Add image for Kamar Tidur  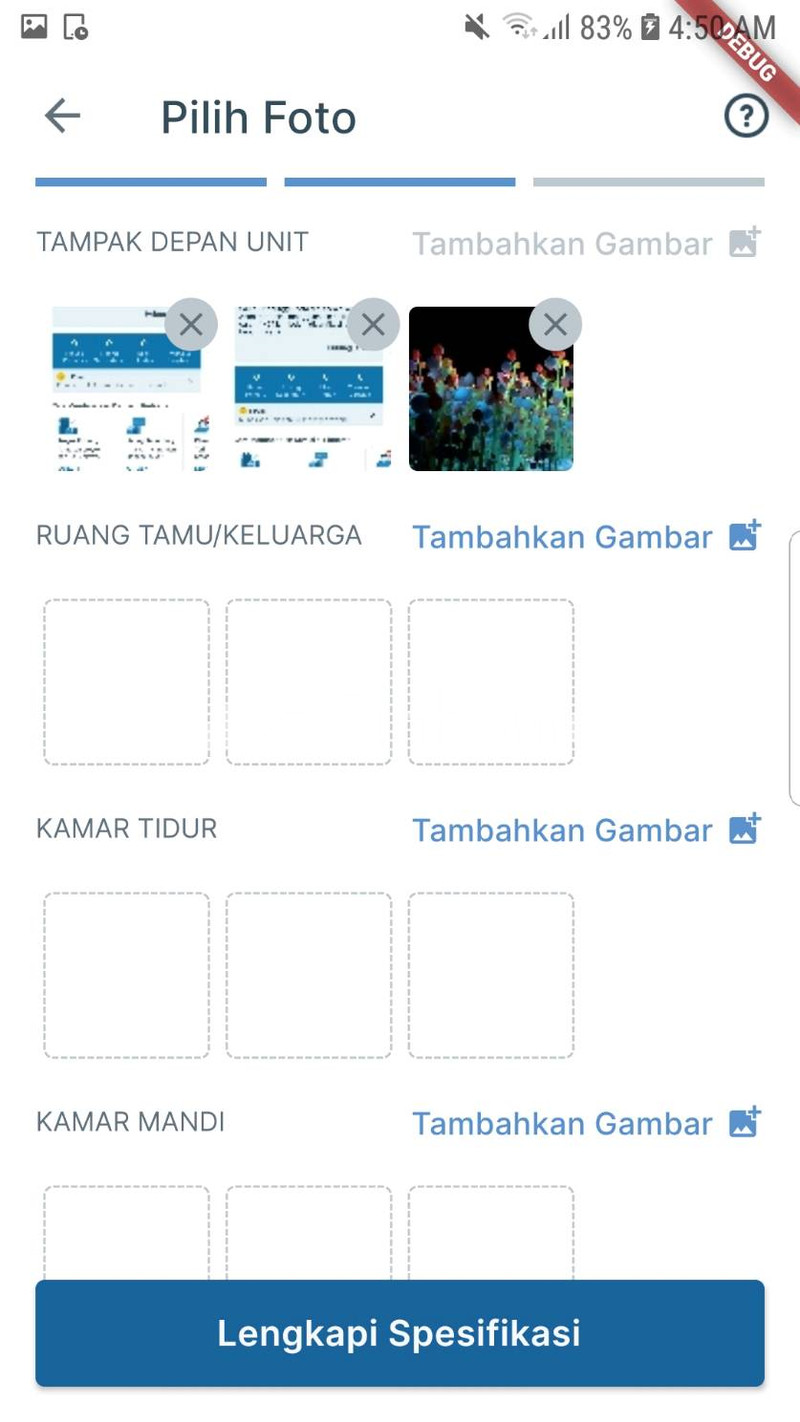tap(587, 830)
